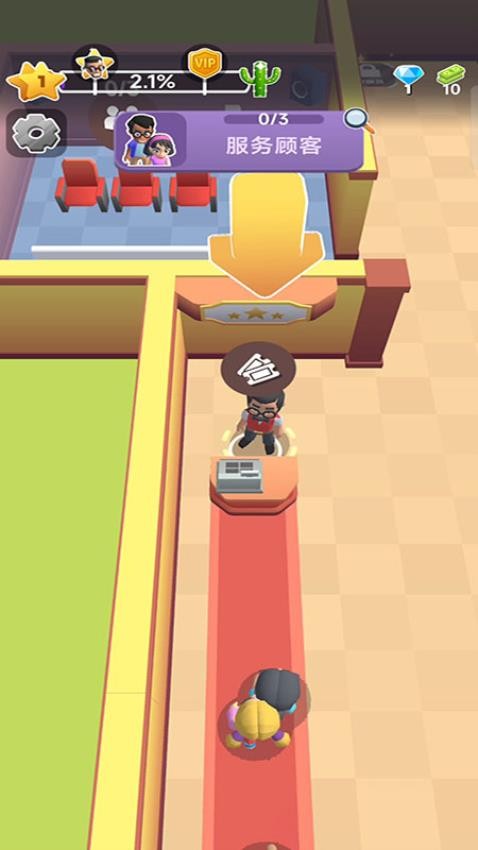Tap the VIP badge on progress bar
This screenshot has width=478, height=850.
[x=204, y=65]
